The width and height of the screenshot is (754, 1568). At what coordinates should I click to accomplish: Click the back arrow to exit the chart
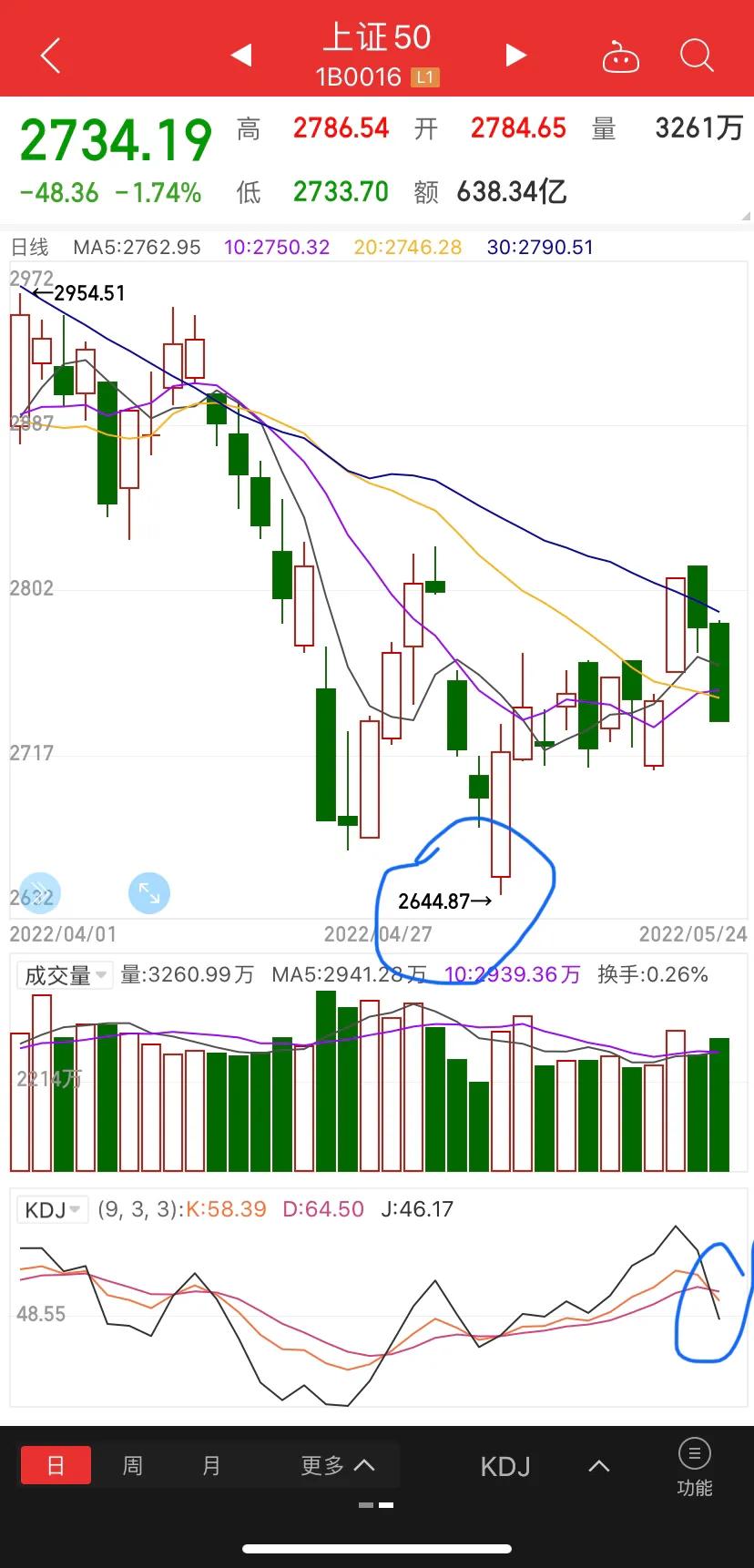coord(50,55)
